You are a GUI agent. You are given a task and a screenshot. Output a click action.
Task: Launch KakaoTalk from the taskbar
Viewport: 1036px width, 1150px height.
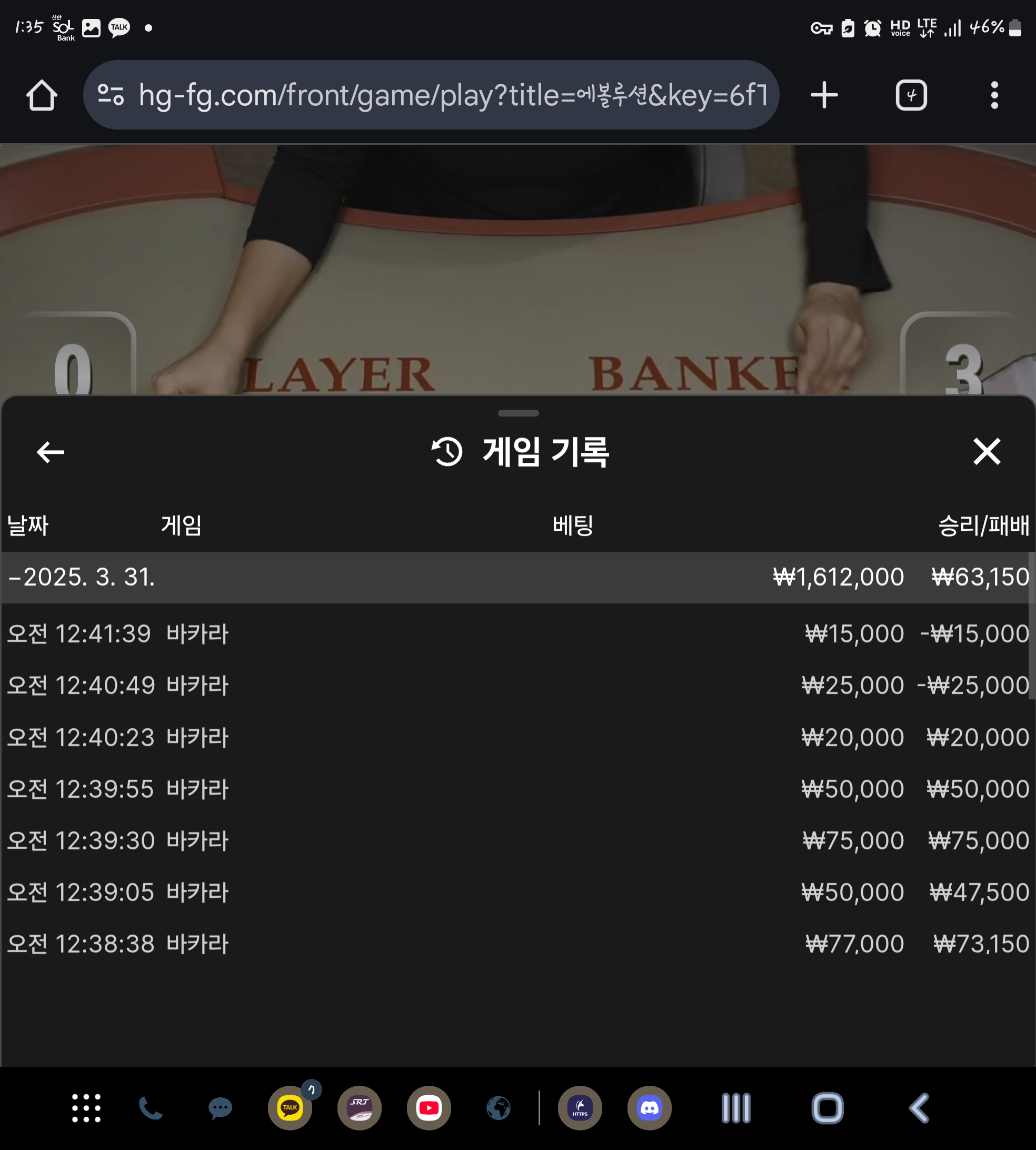click(x=290, y=1108)
